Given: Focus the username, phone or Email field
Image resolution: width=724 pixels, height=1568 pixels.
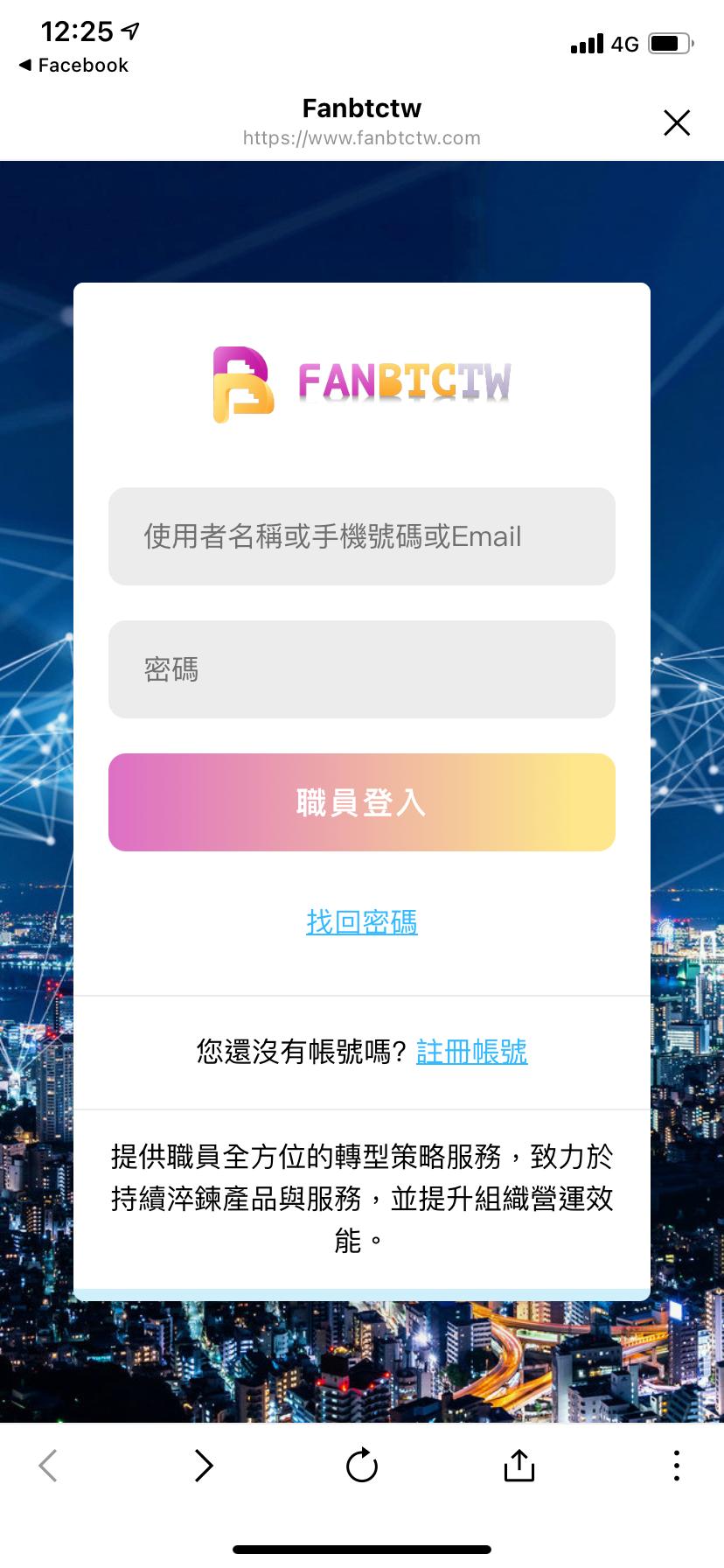Looking at the screenshot, I should point(362,536).
